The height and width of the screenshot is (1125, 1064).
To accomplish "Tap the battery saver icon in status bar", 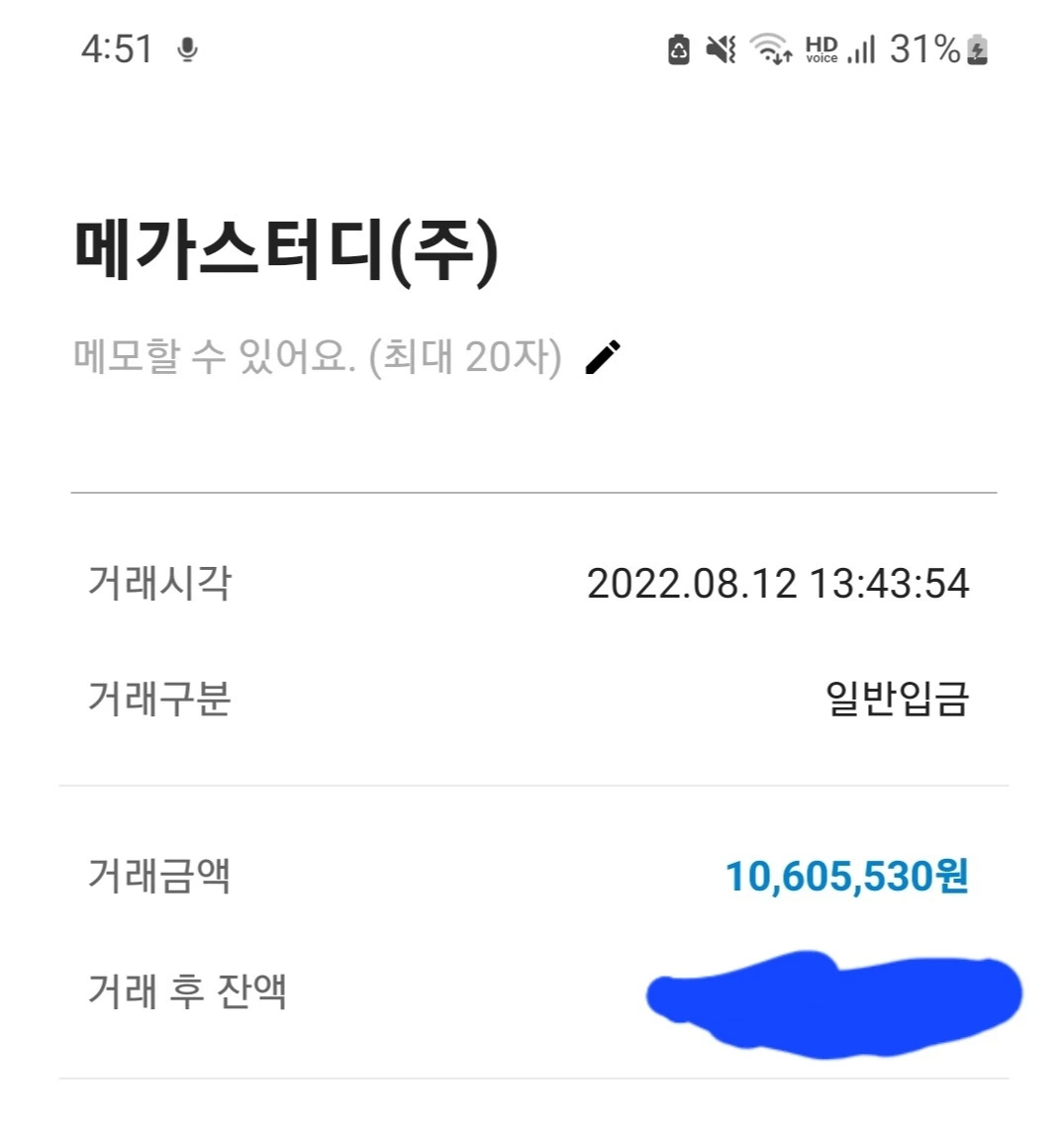I will tap(678, 47).
